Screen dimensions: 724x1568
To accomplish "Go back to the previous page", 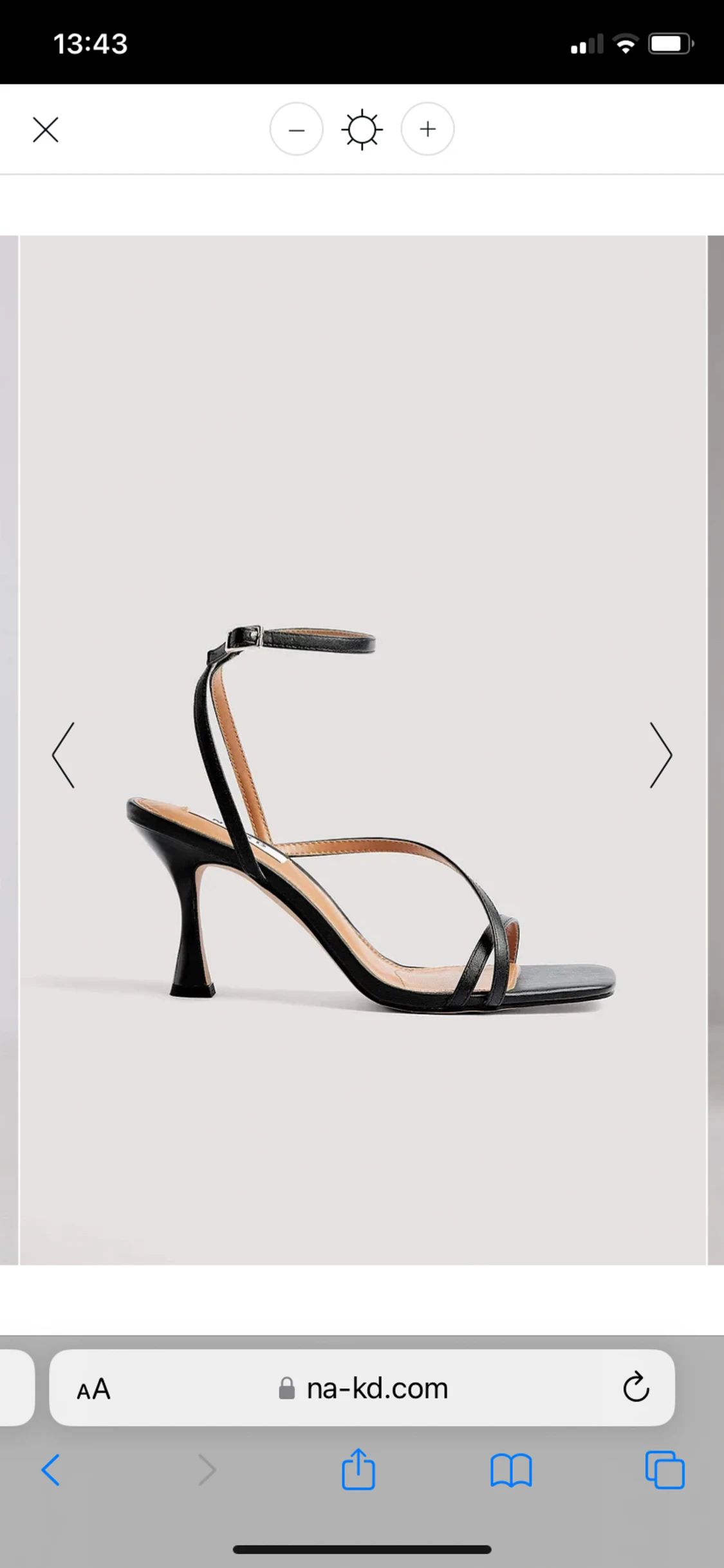I will 51,1470.
